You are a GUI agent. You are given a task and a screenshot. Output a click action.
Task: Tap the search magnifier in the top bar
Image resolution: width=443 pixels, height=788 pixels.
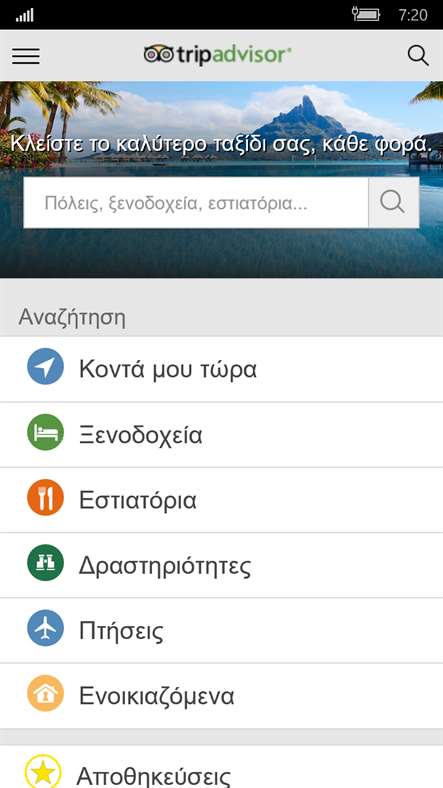click(418, 55)
